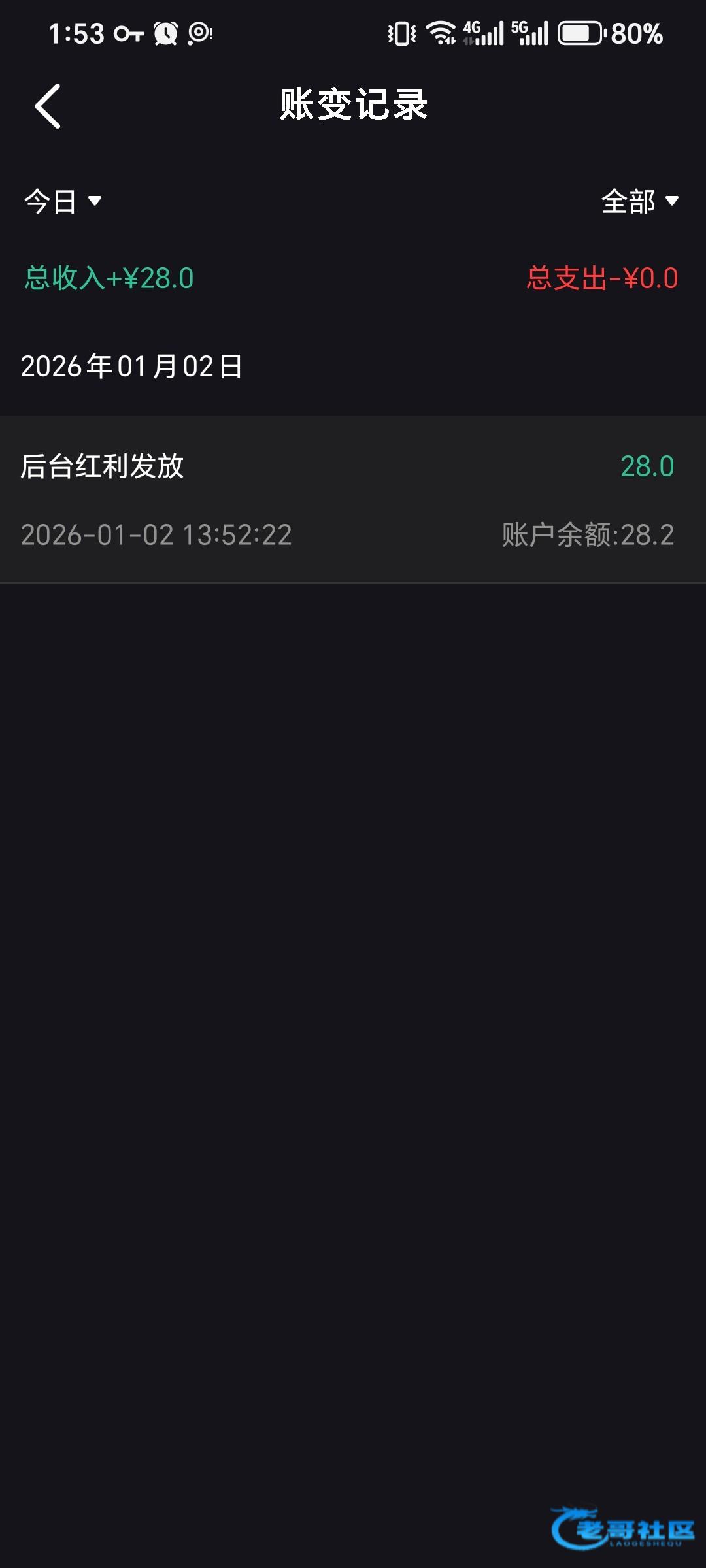
Task: Go back from 账变记录 page
Action: coord(48,106)
